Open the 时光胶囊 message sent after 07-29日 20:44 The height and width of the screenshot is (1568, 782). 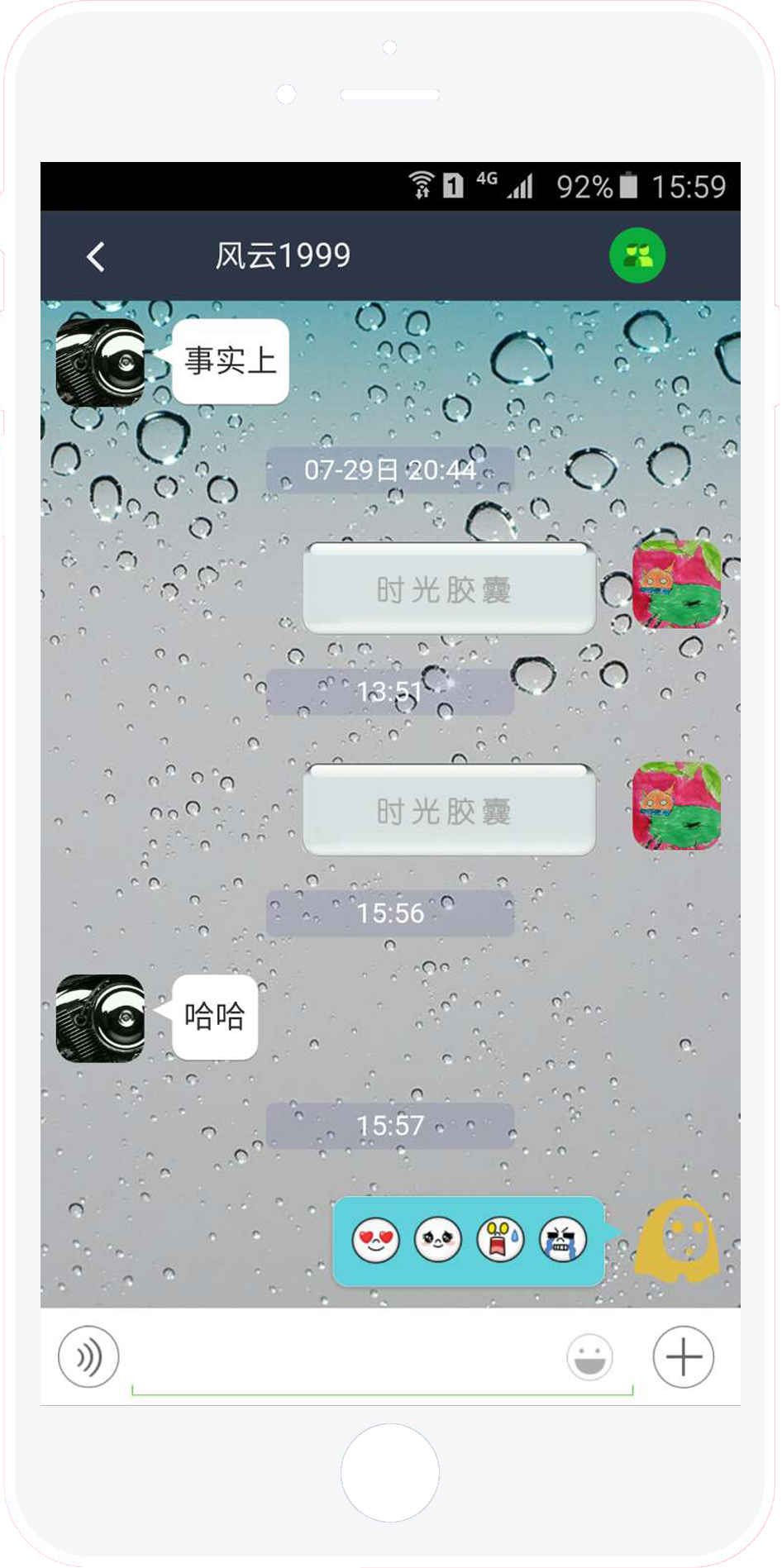[x=449, y=589]
